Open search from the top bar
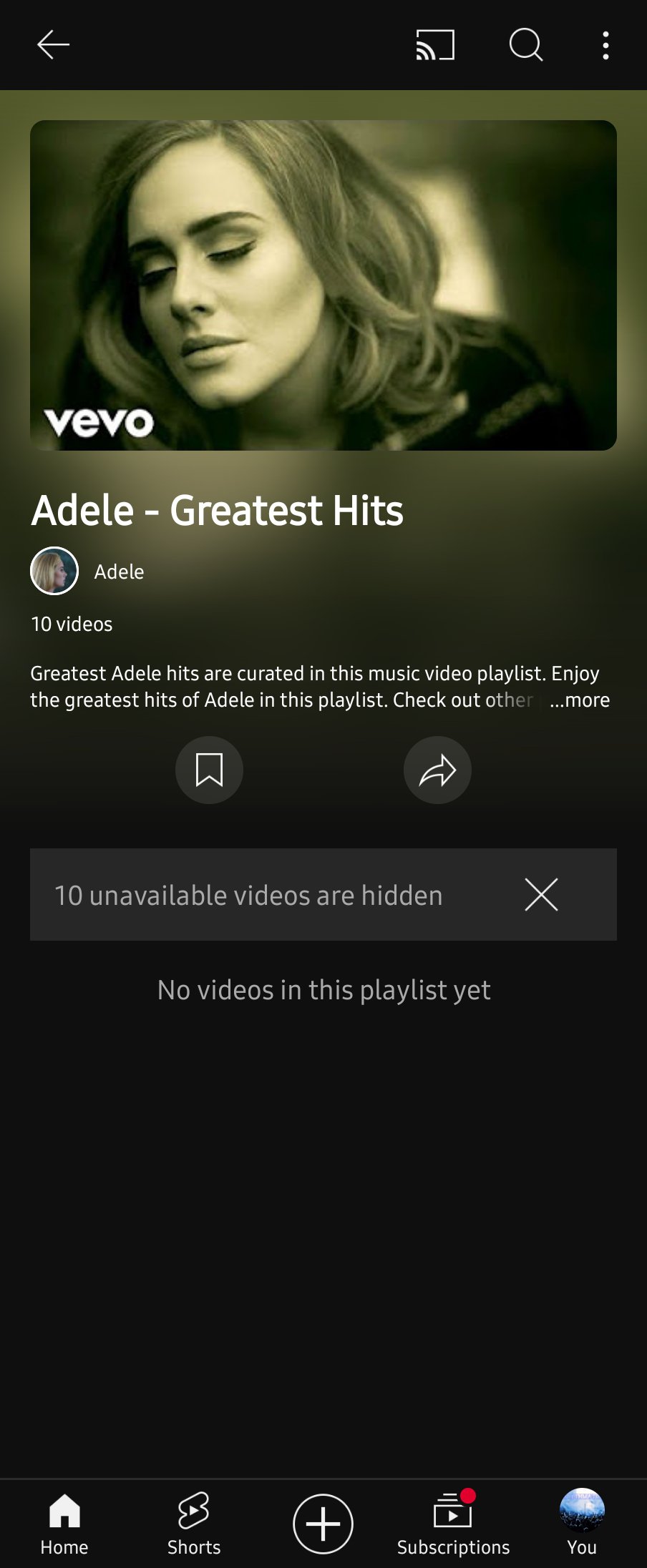Viewport: 647px width, 1568px height. (526, 45)
